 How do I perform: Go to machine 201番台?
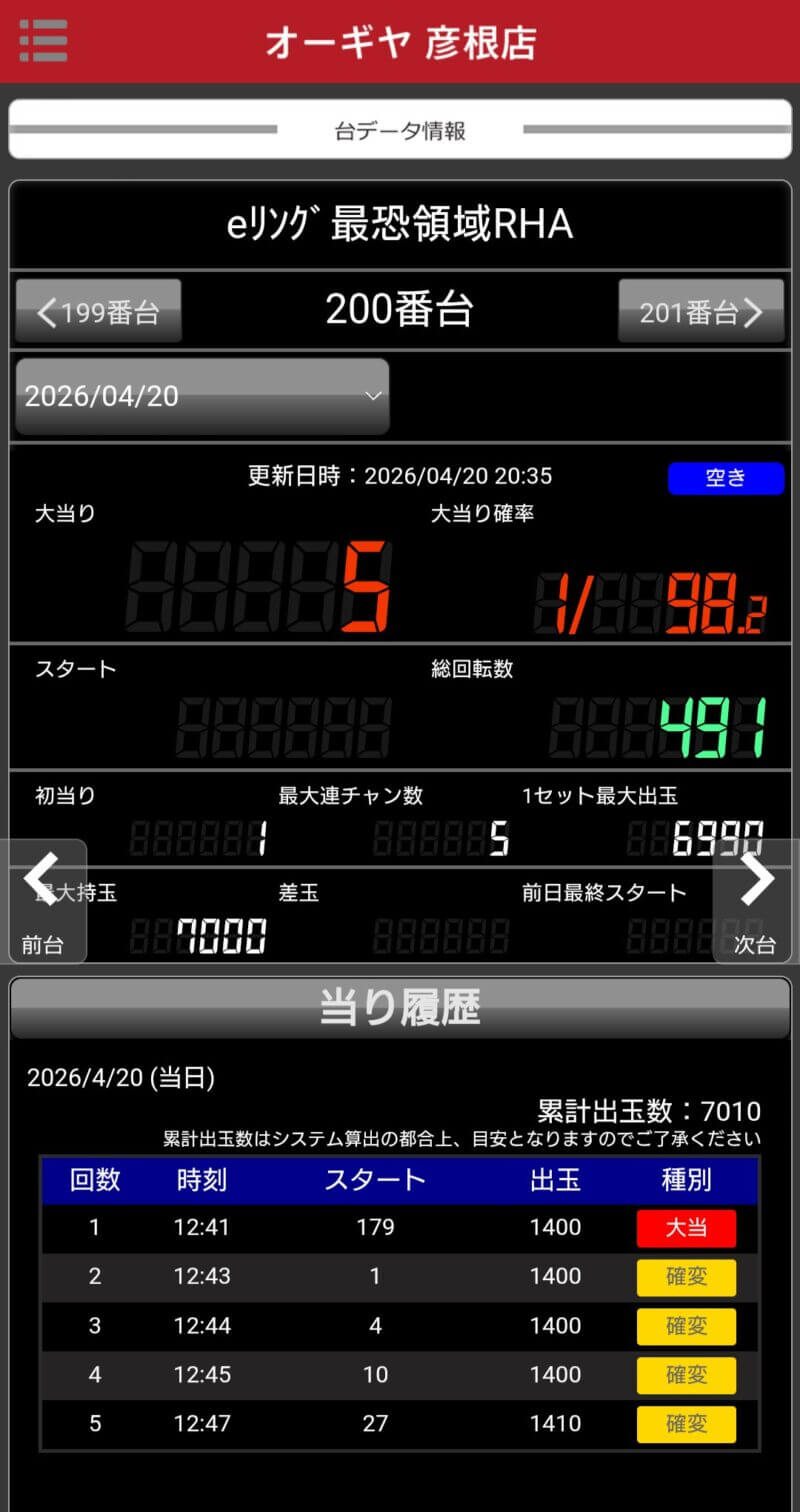[x=701, y=312]
